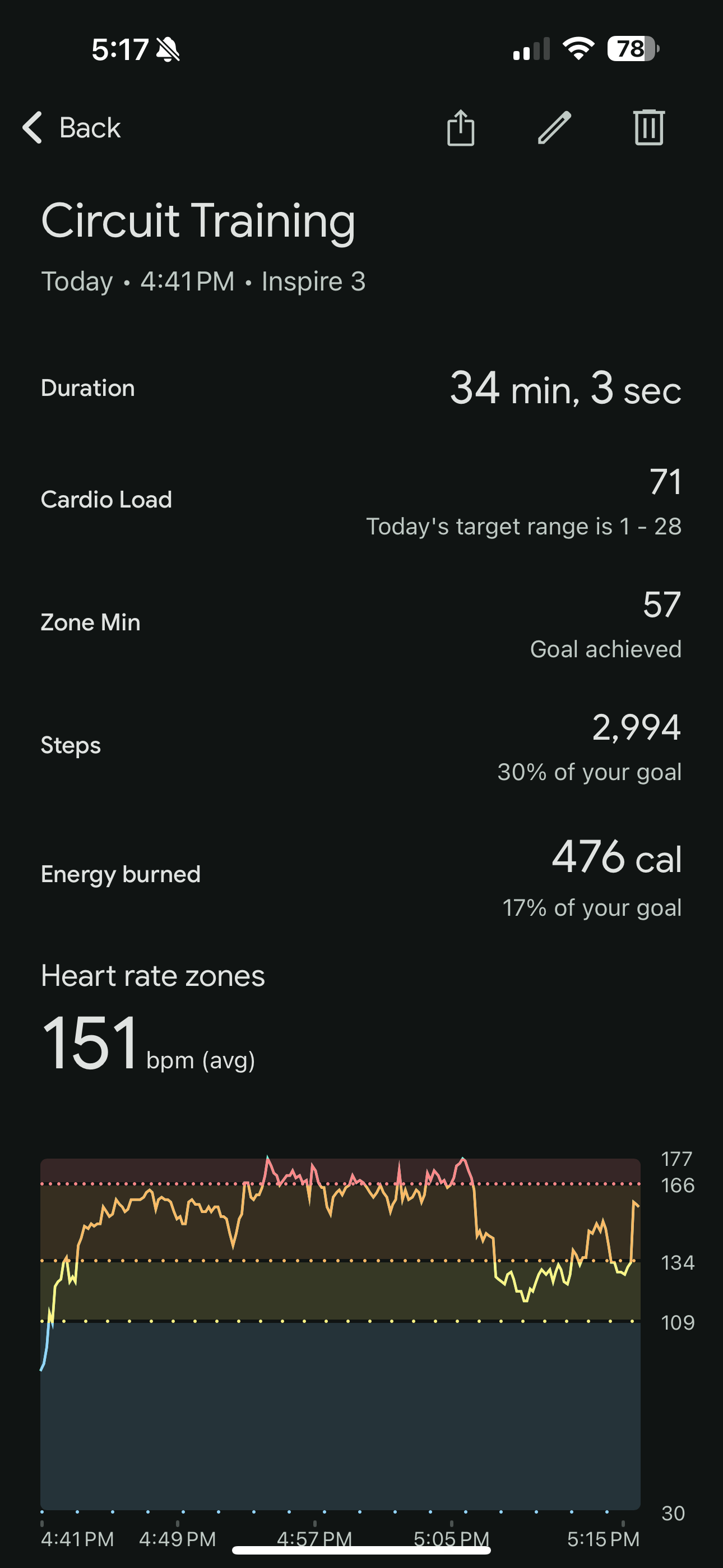
Task: Delete this workout using the trash icon
Action: [649, 128]
